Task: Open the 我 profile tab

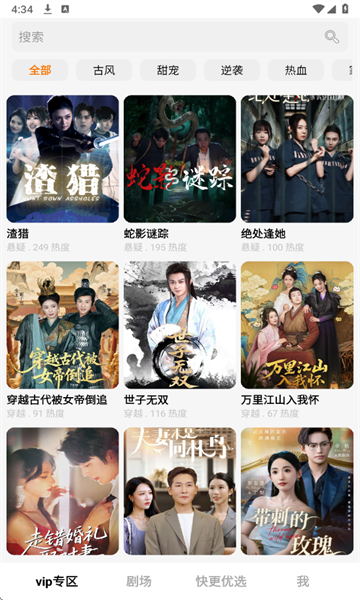Action: [303, 581]
